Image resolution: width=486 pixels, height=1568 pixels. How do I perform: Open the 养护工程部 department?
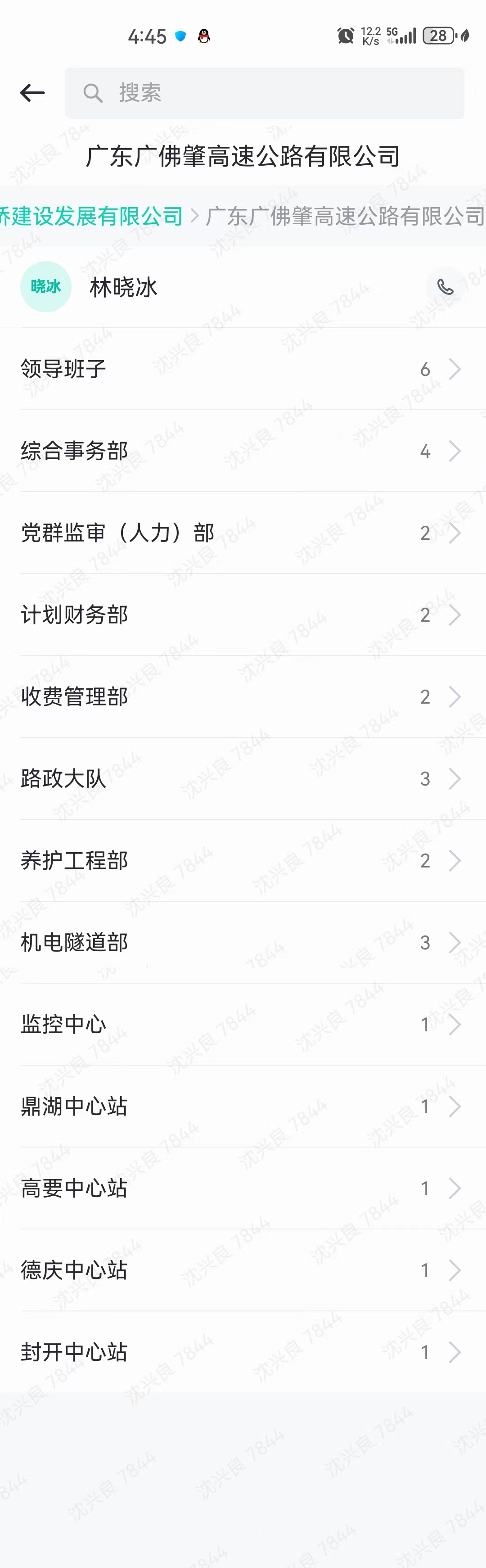243,861
